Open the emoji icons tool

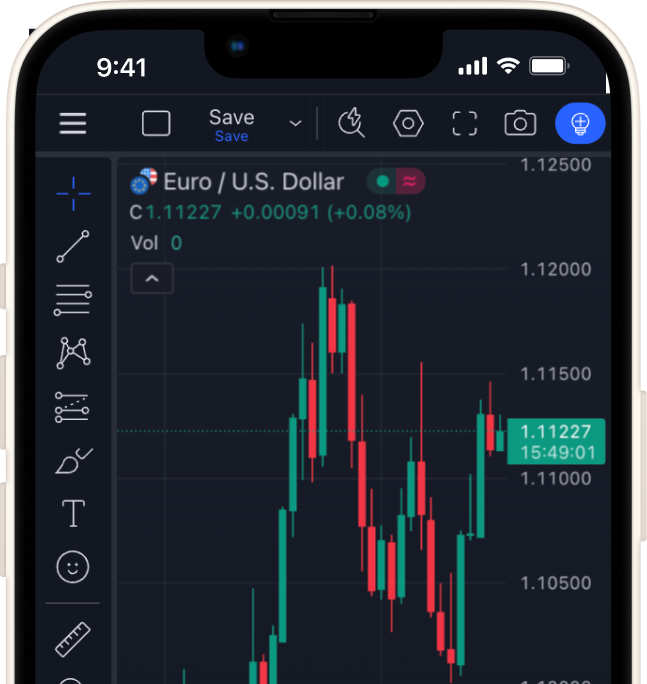(73, 568)
